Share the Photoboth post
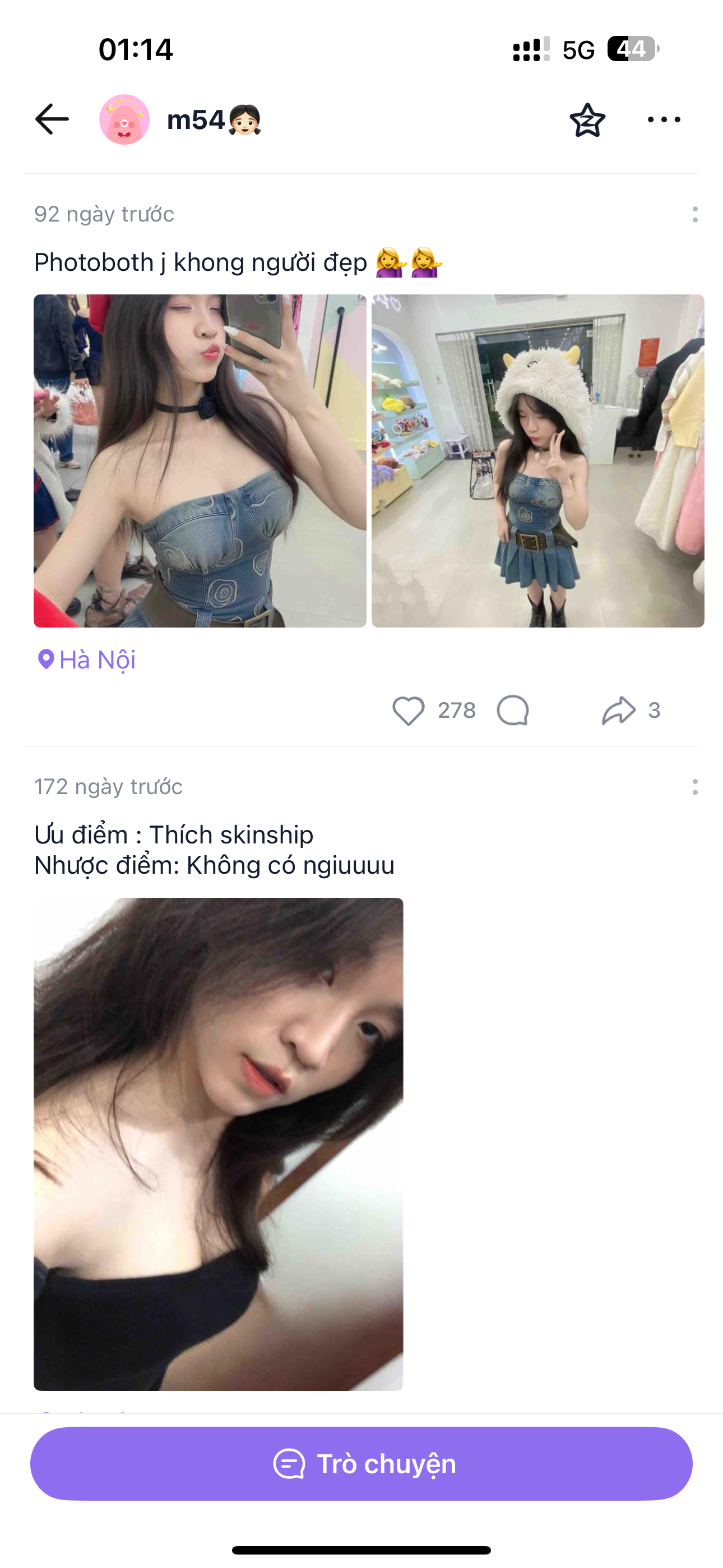Screen dimensions: 723x1568 point(619,711)
